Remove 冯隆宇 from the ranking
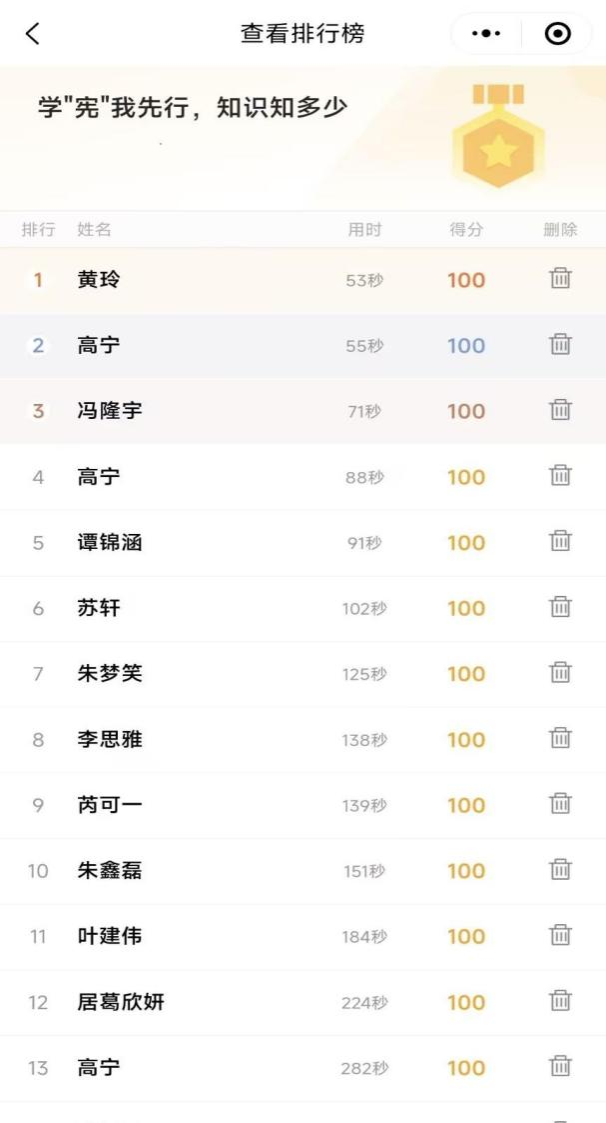 pyautogui.click(x=560, y=410)
